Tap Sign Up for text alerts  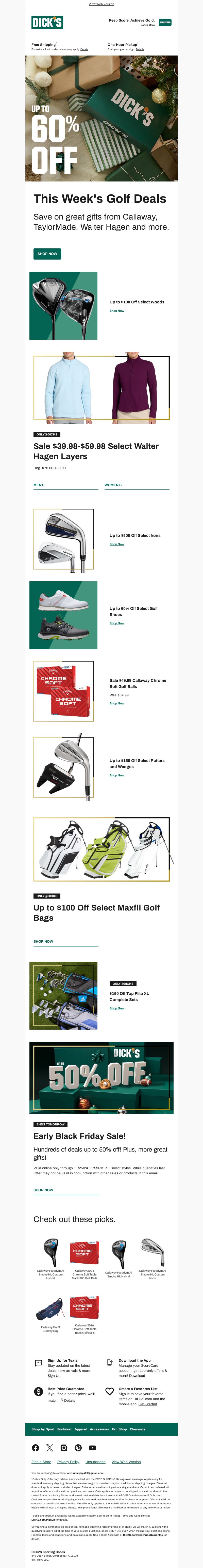pos(54,1376)
